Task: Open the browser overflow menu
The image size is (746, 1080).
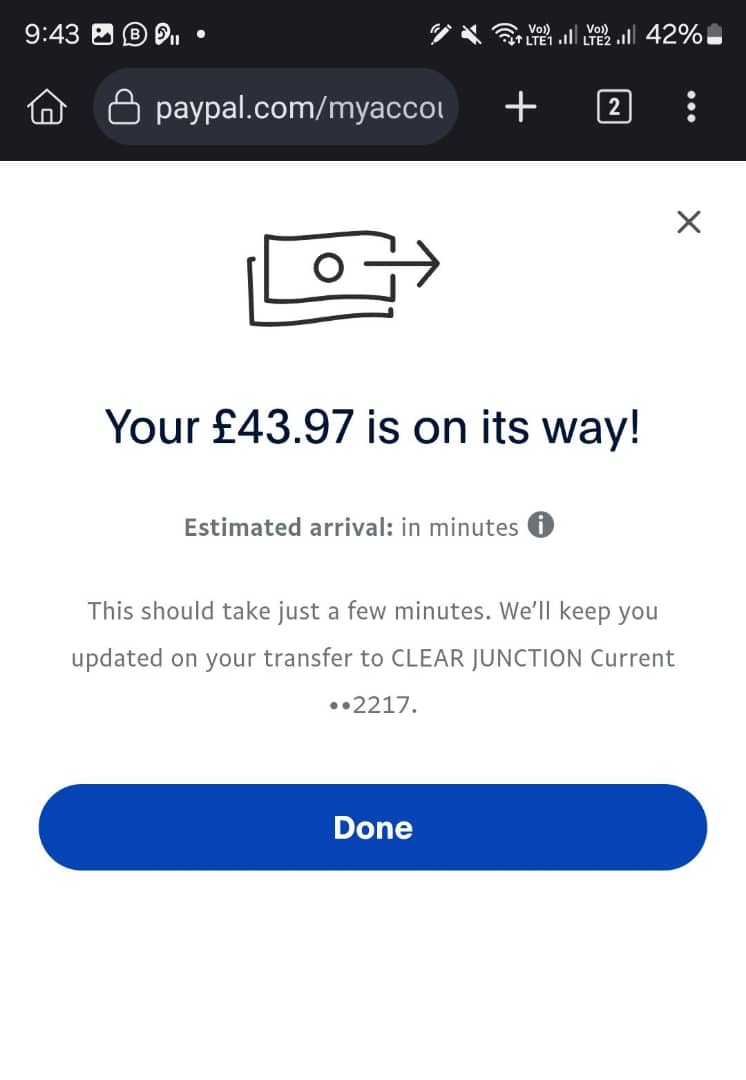Action: tap(691, 107)
